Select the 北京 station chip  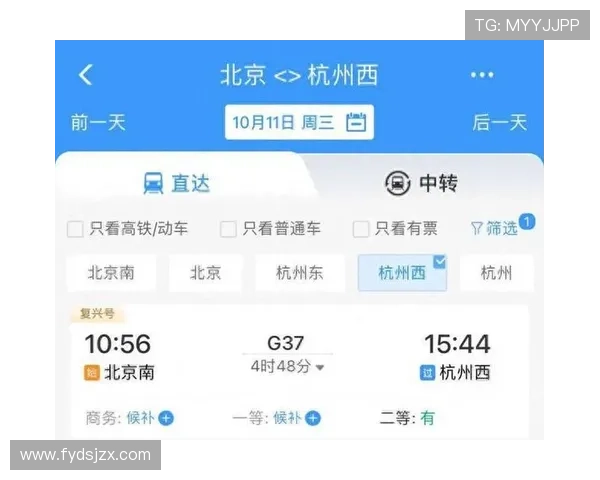point(205,273)
